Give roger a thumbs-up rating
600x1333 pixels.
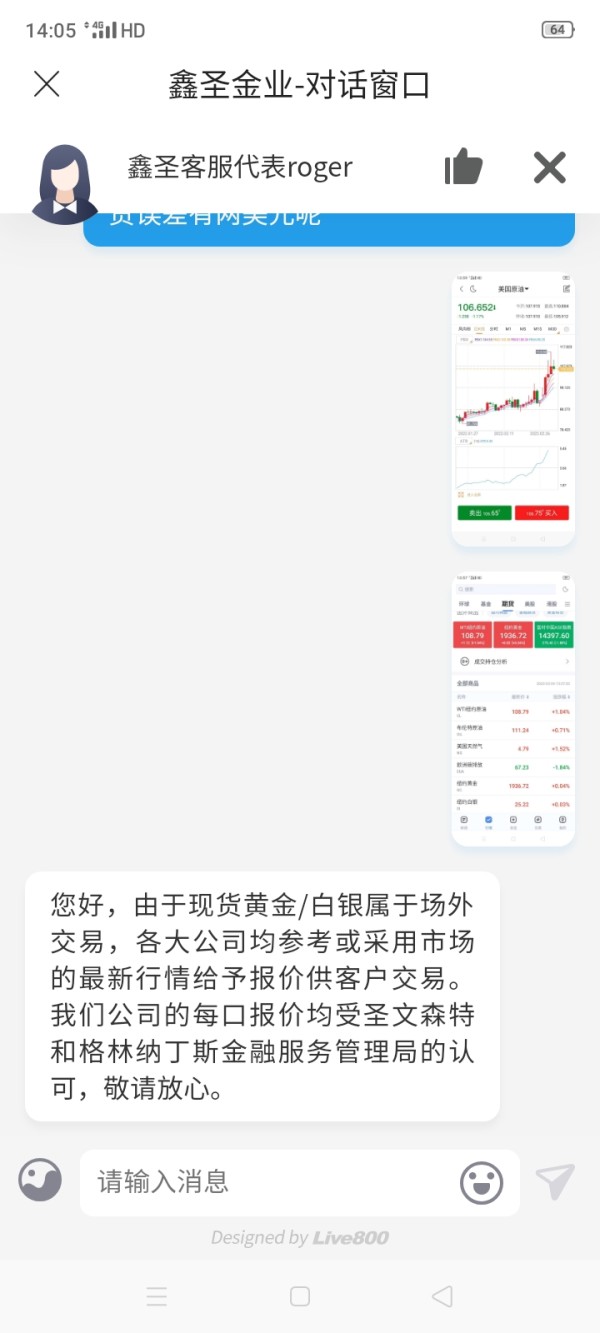click(463, 167)
